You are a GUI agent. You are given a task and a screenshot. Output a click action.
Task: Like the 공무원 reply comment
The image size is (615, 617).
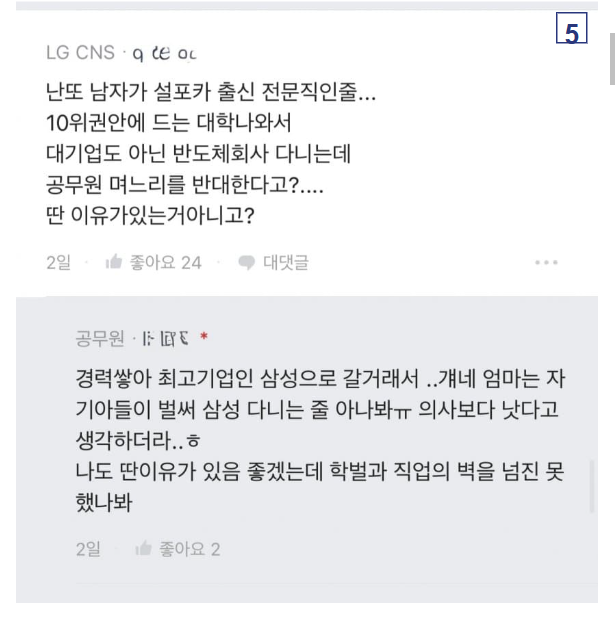(177, 549)
